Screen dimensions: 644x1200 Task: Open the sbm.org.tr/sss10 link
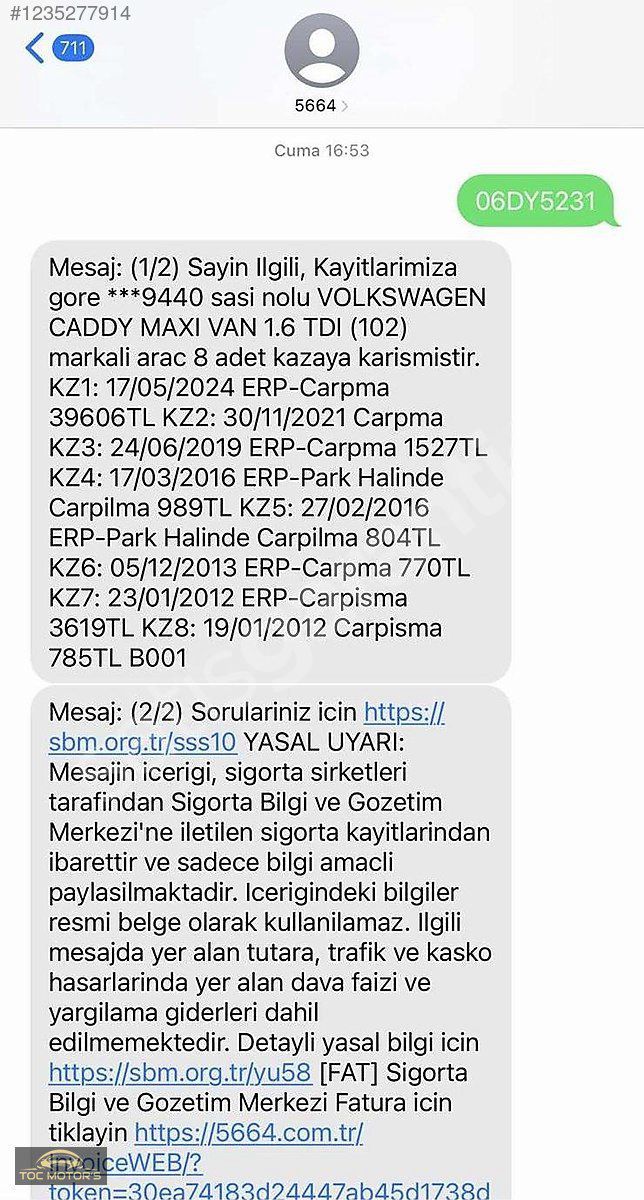(x=142, y=742)
